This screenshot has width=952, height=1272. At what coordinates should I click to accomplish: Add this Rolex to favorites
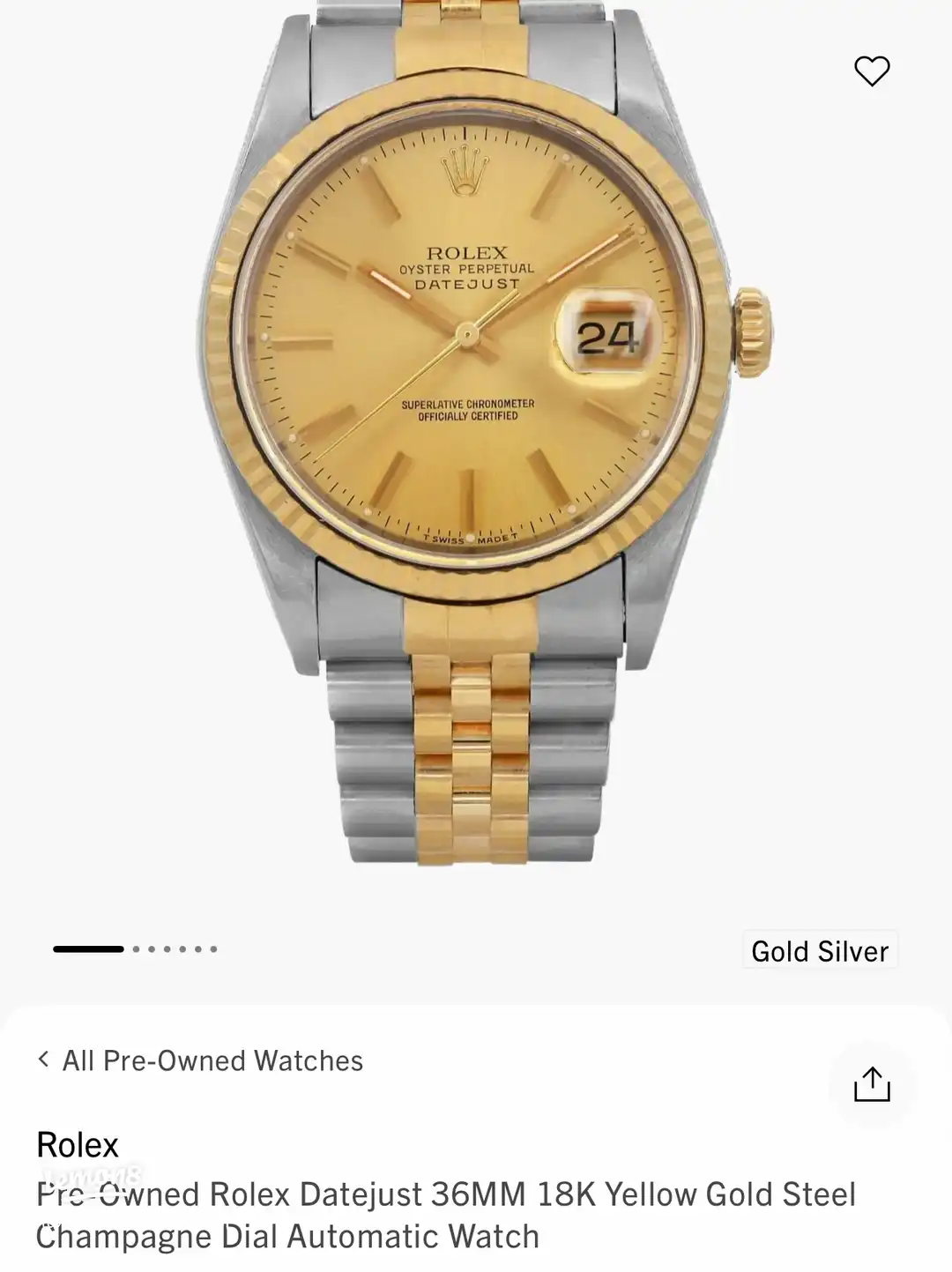click(x=872, y=71)
